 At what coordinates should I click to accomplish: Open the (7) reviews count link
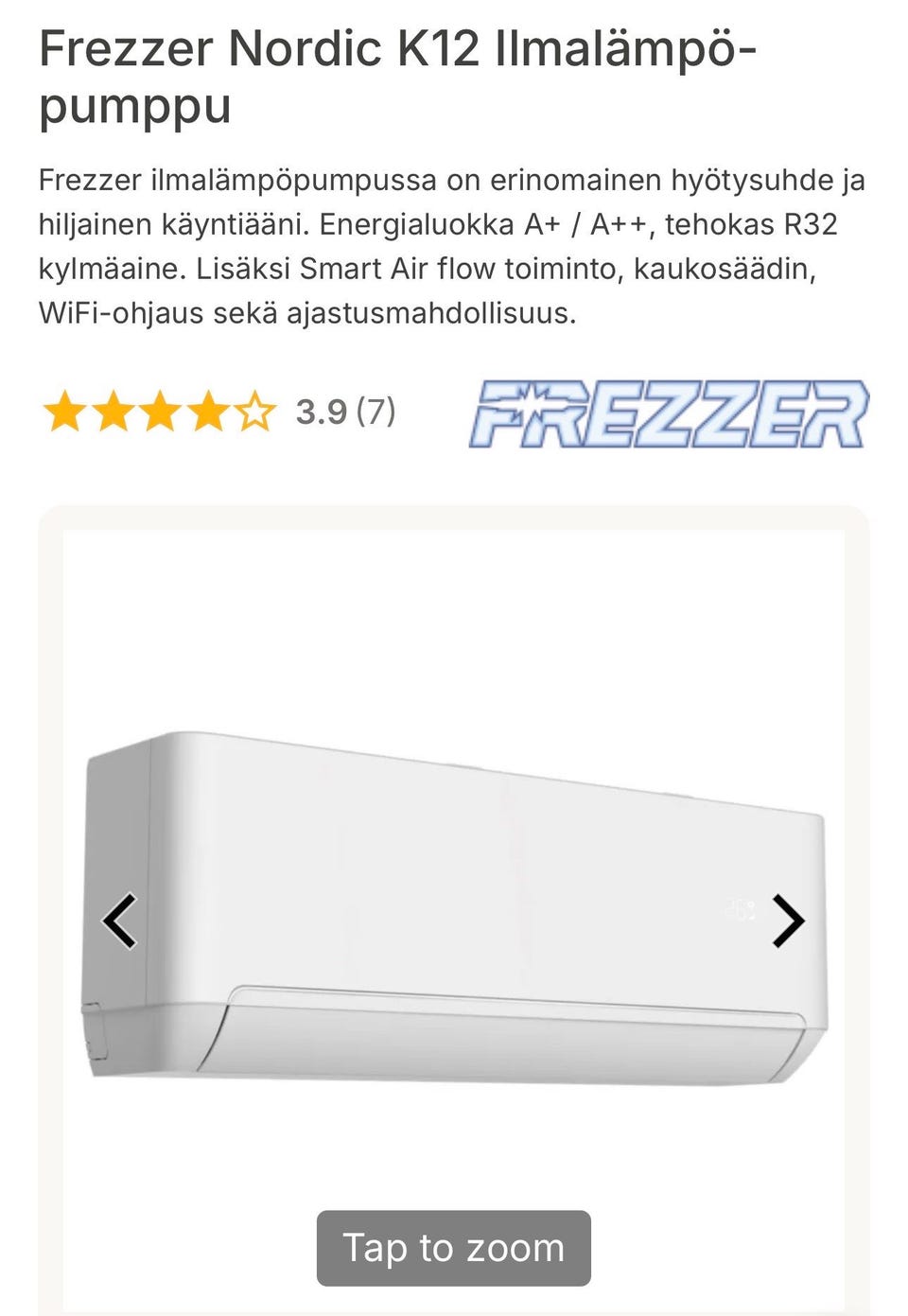point(377,412)
